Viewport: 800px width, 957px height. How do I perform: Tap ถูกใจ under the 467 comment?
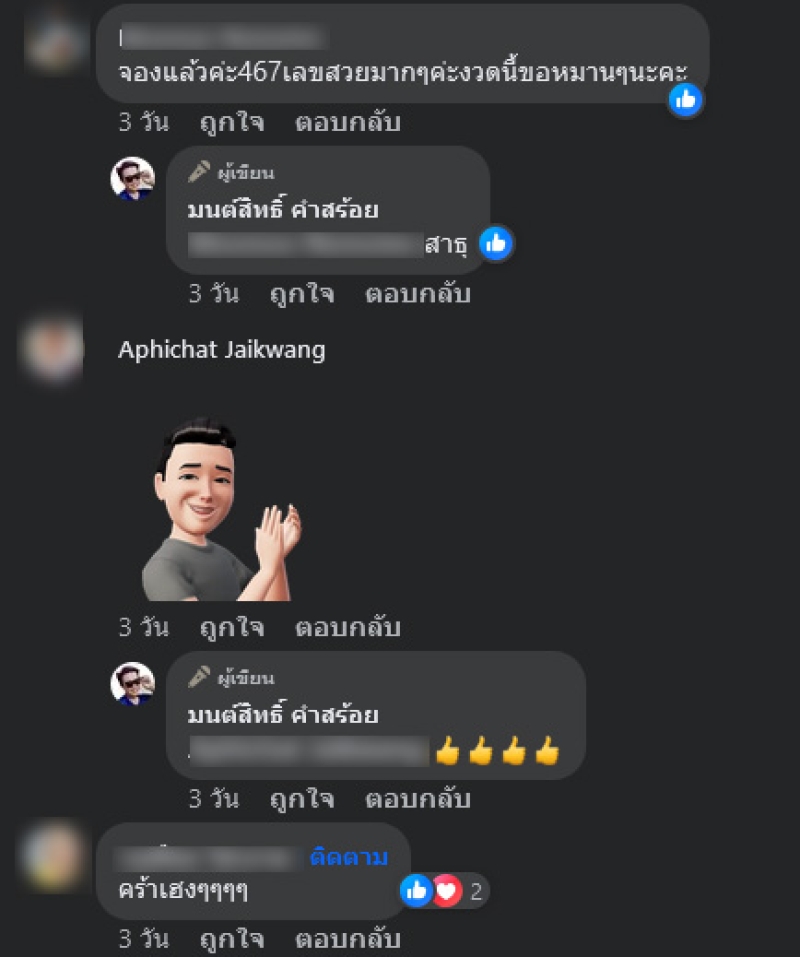pos(231,123)
